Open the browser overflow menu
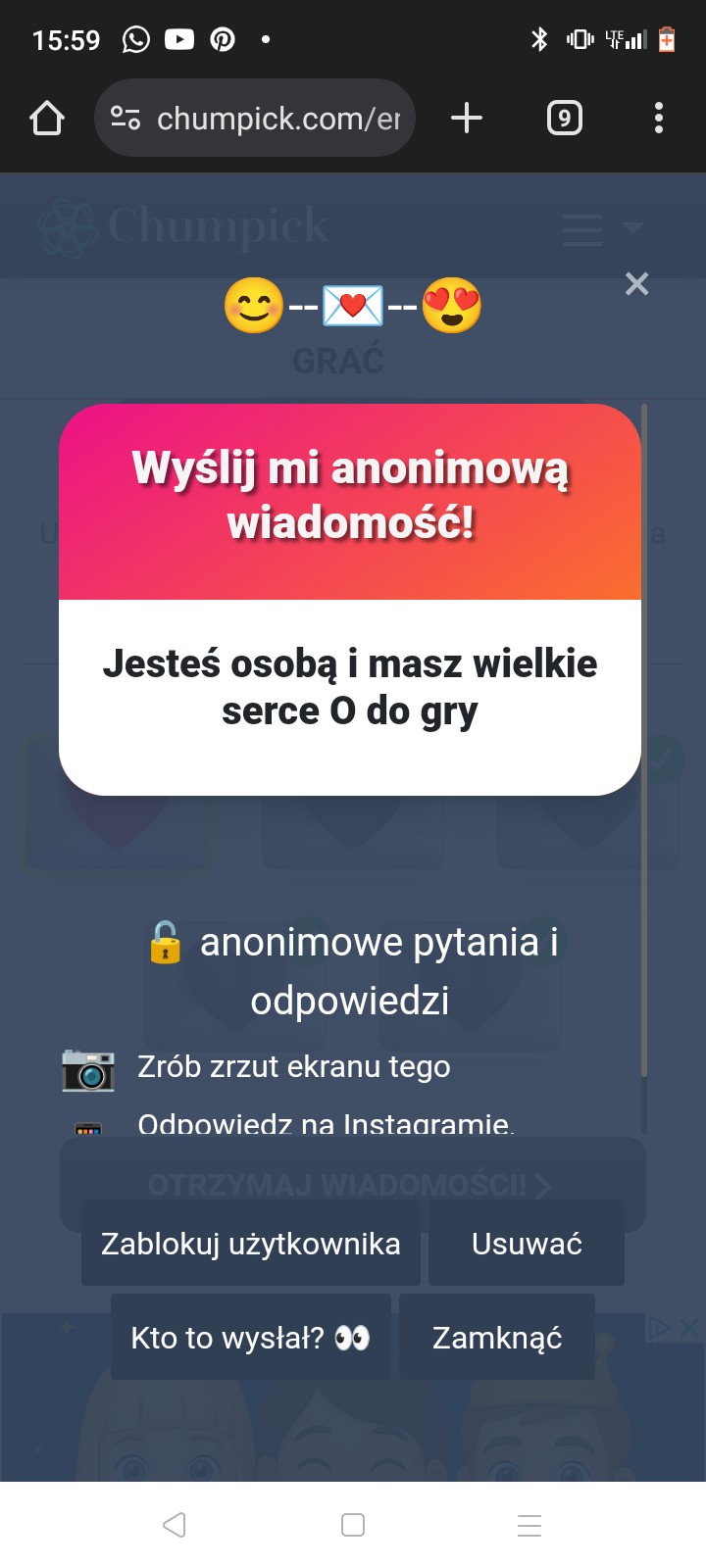The width and height of the screenshot is (706, 1568). coord(659,119)
